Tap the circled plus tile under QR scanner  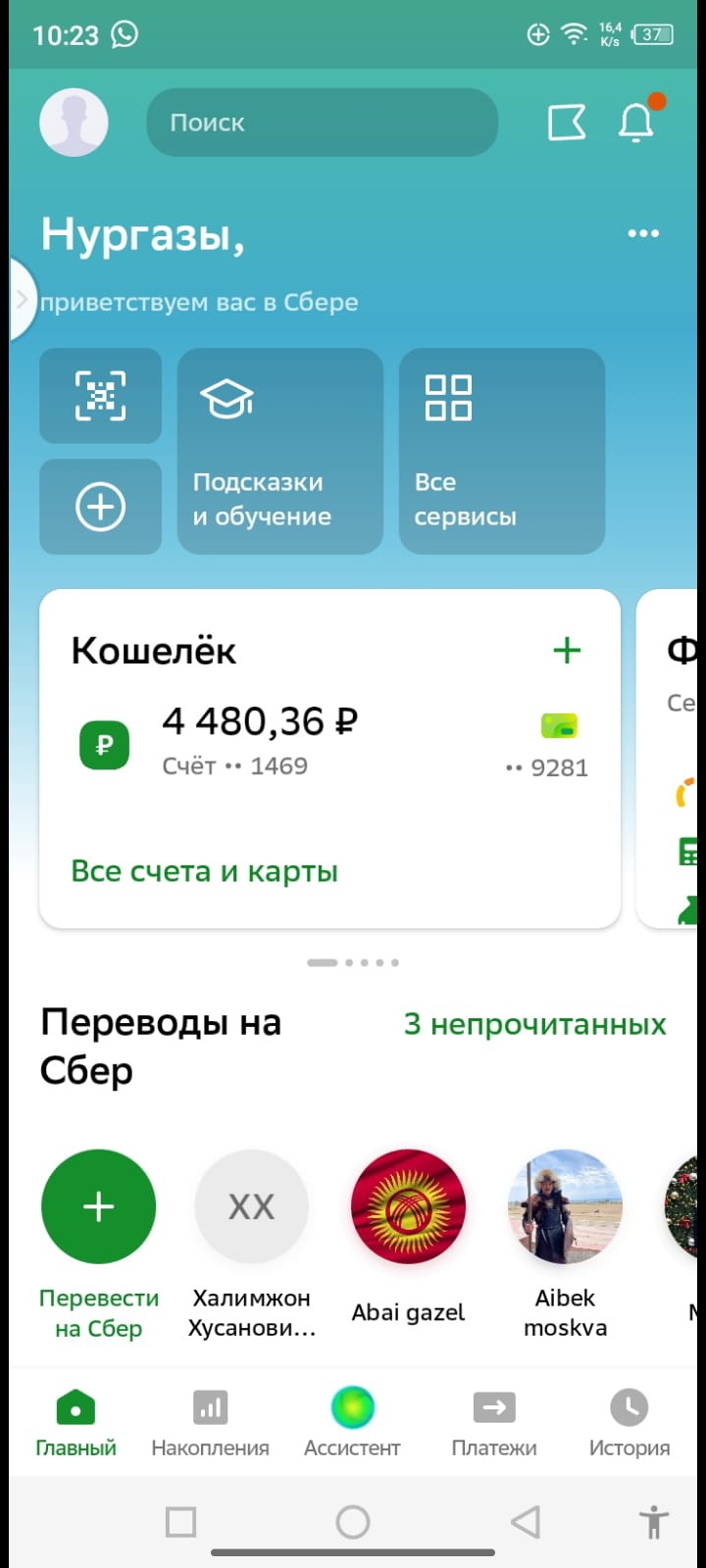pyautogui.click(x=101, y=507)
